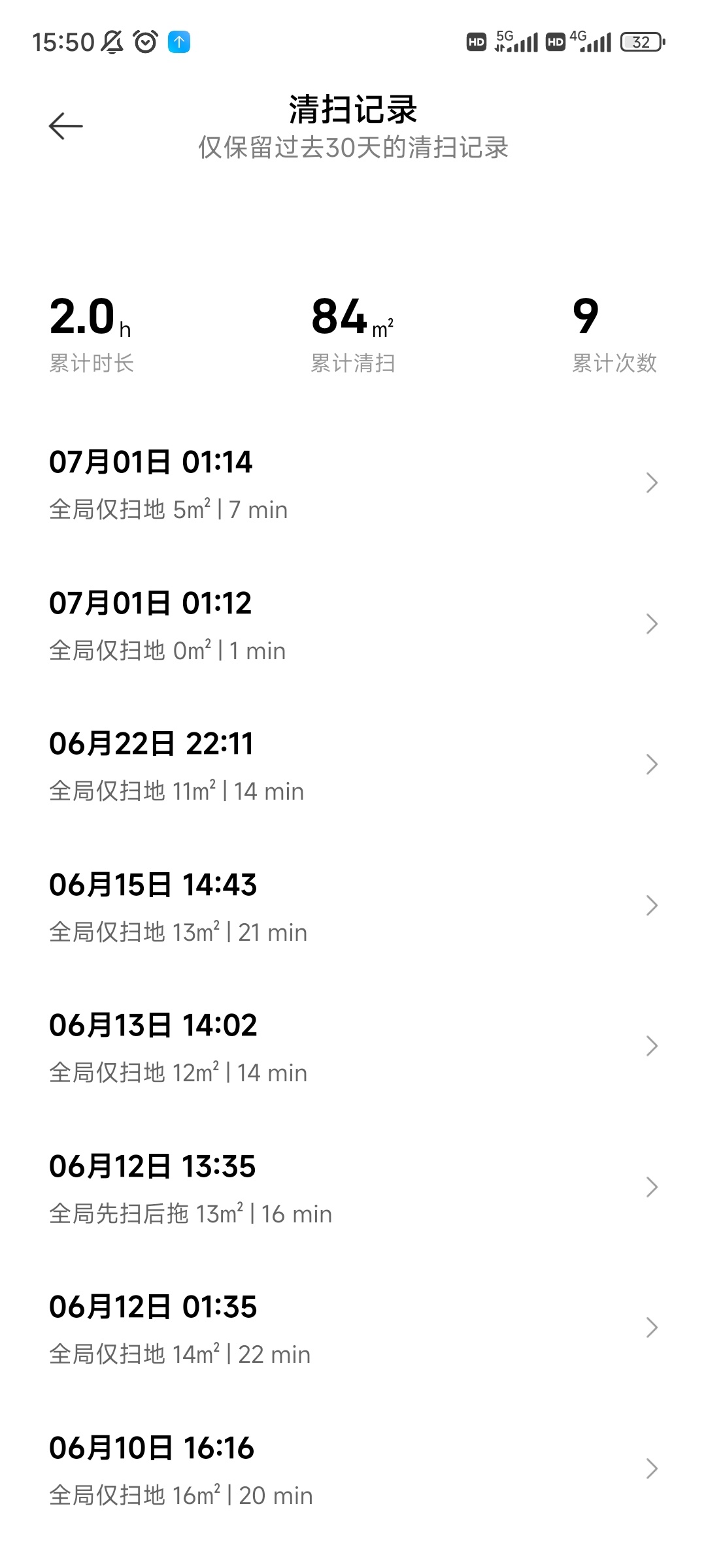Go back from cleaning records

(66, 126)
